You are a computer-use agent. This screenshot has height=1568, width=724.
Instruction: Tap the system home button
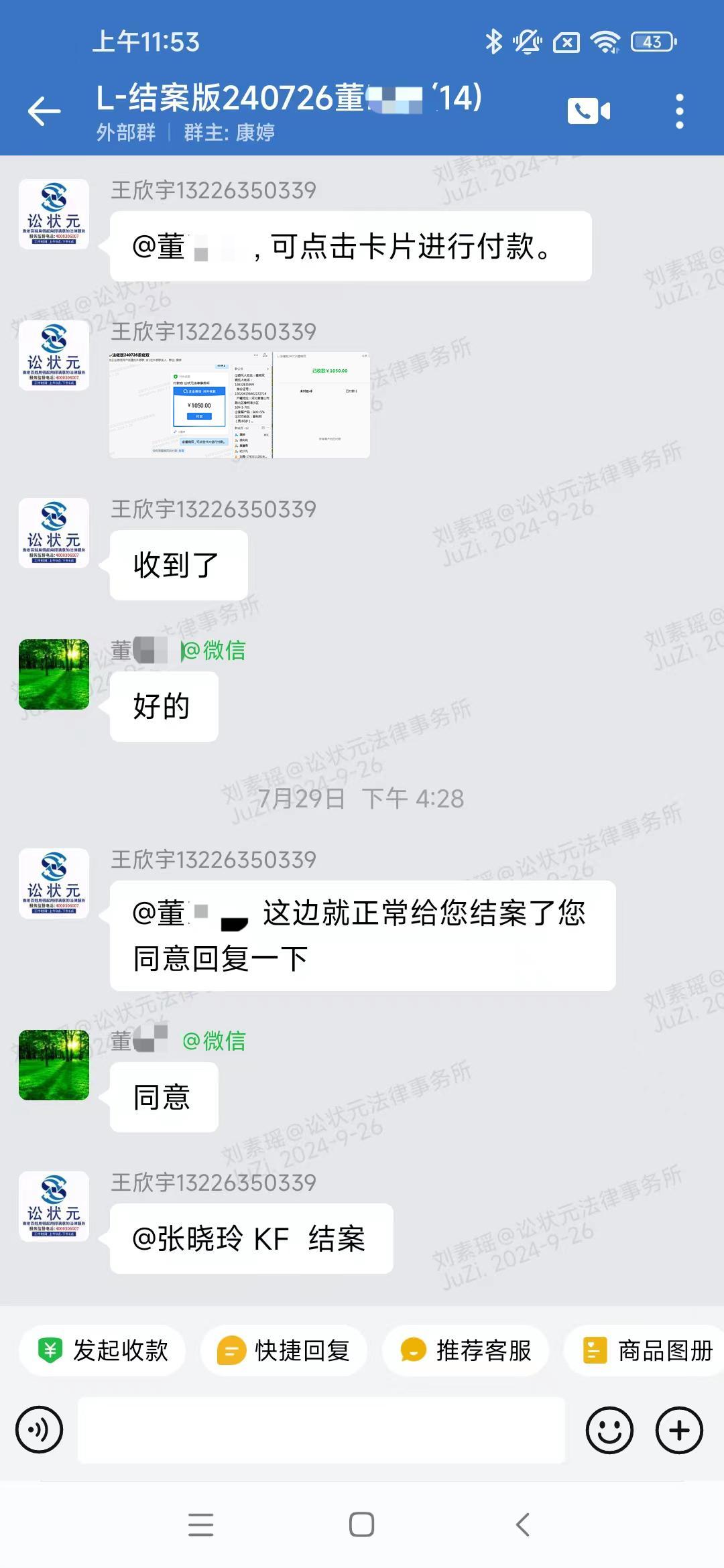[361, 1524]
